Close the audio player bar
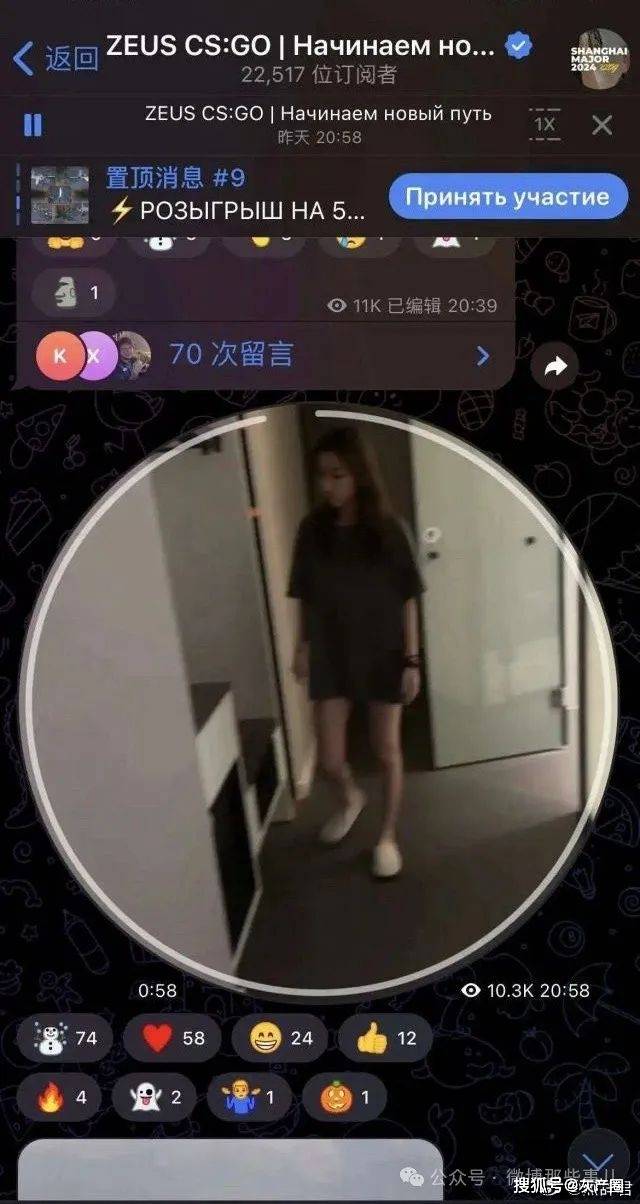Screen dimensions: 640x1204 coord(602,125)
